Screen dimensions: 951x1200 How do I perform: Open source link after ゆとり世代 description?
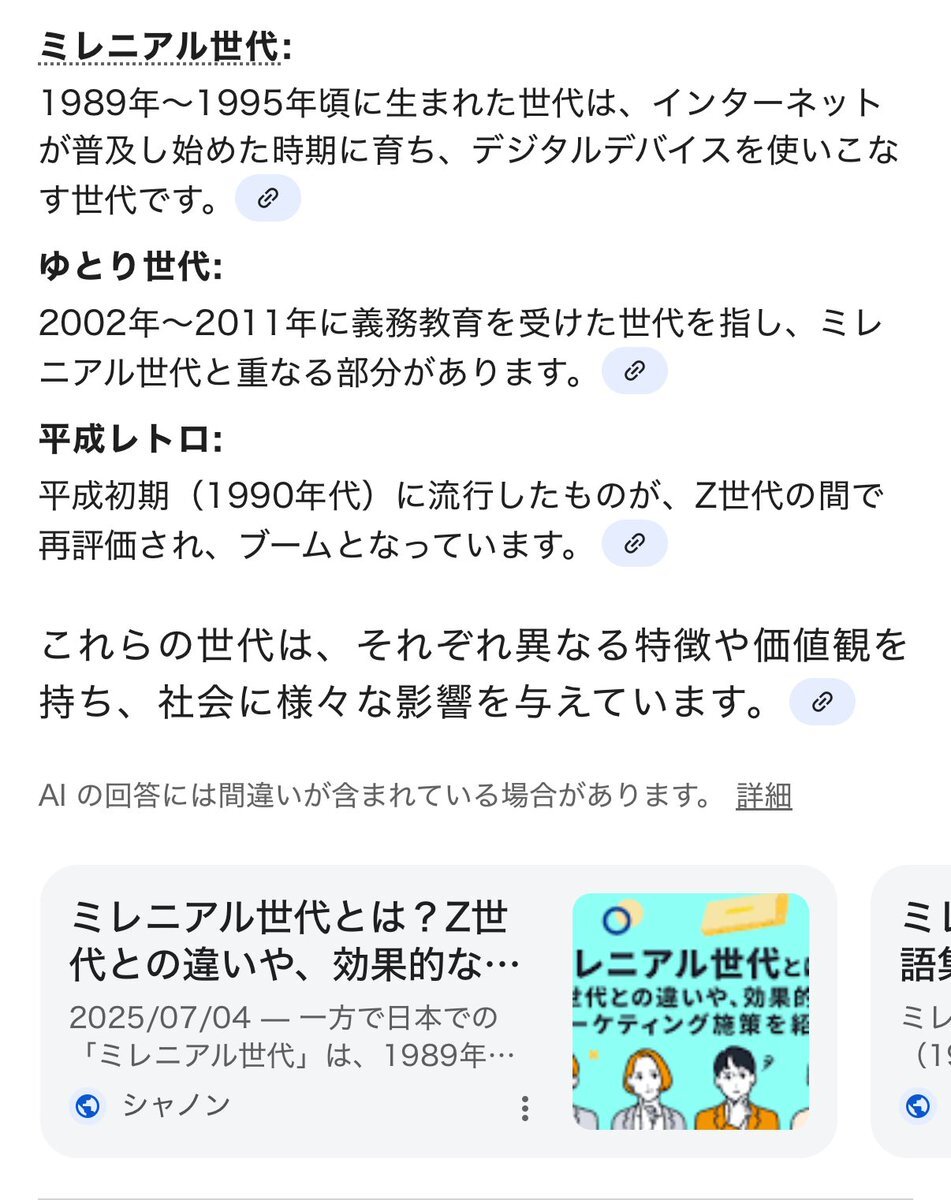coord(634,372)
